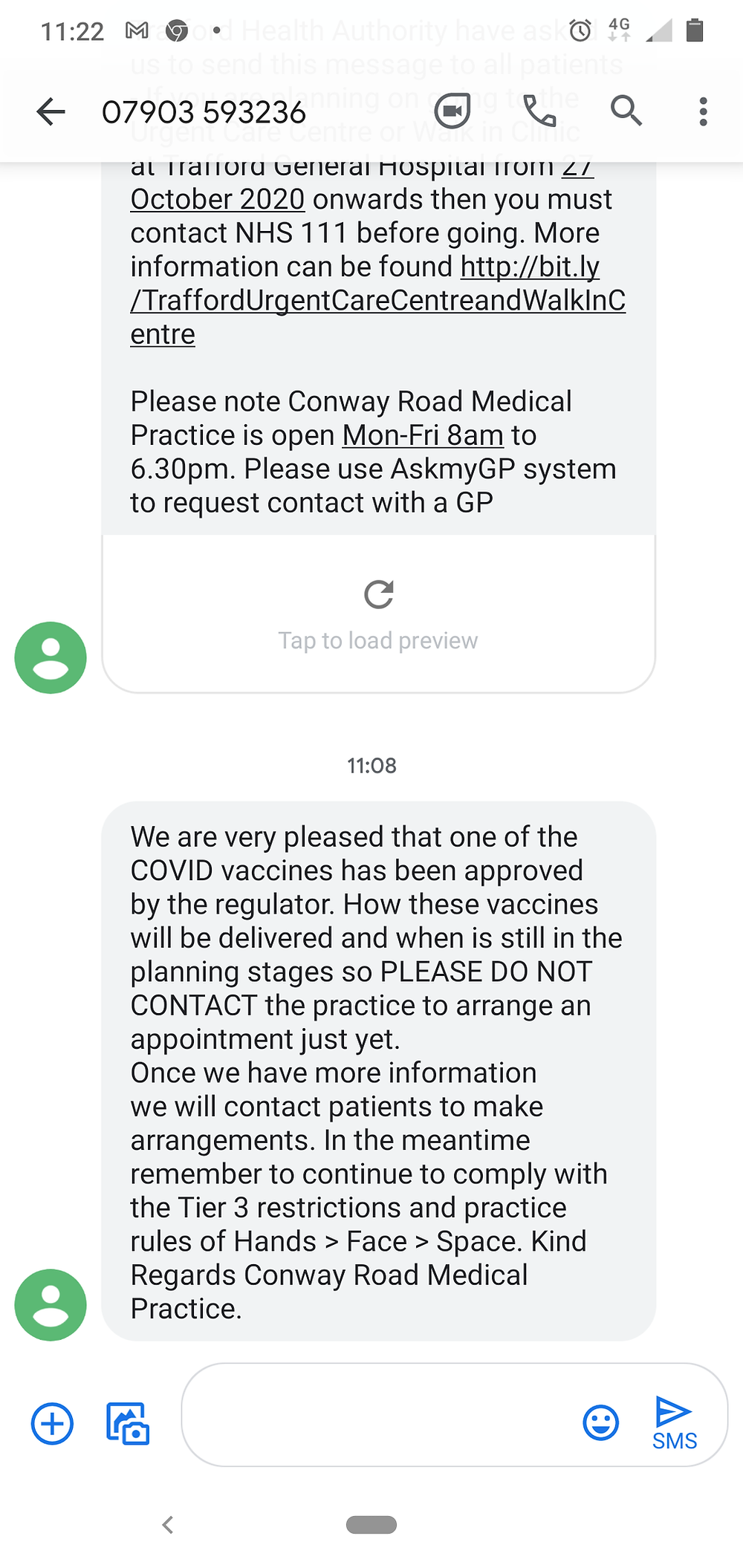This screenshot has height=1568, width=743.
Task: Open the gallery and camera picker
Action: coord(129,1423)
